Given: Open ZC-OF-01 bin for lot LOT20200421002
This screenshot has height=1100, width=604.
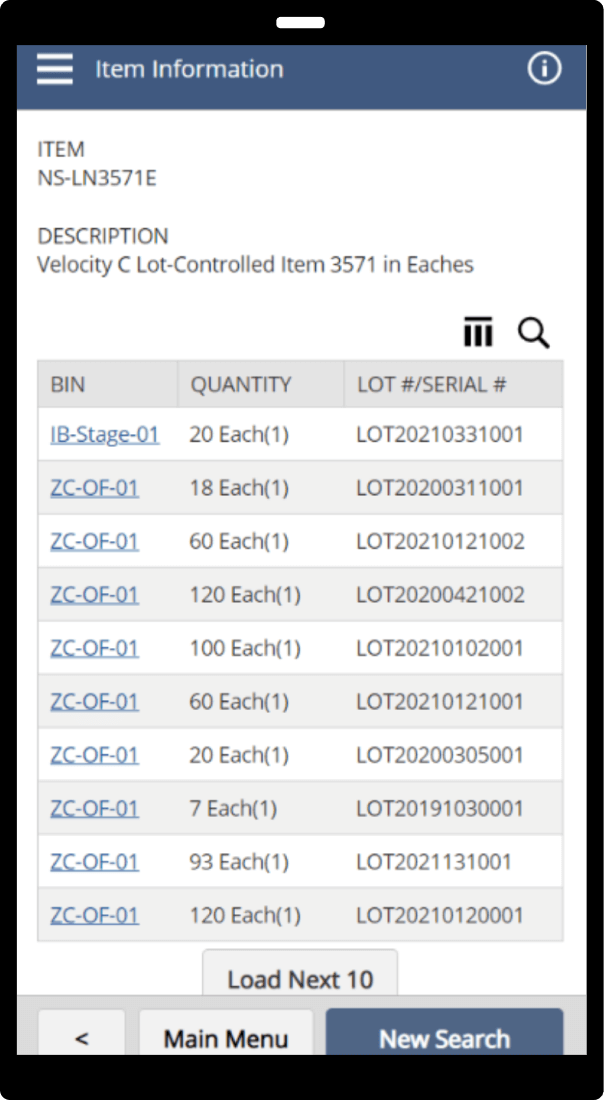Looking at the screenshot, I should click(x=94, y=595).
